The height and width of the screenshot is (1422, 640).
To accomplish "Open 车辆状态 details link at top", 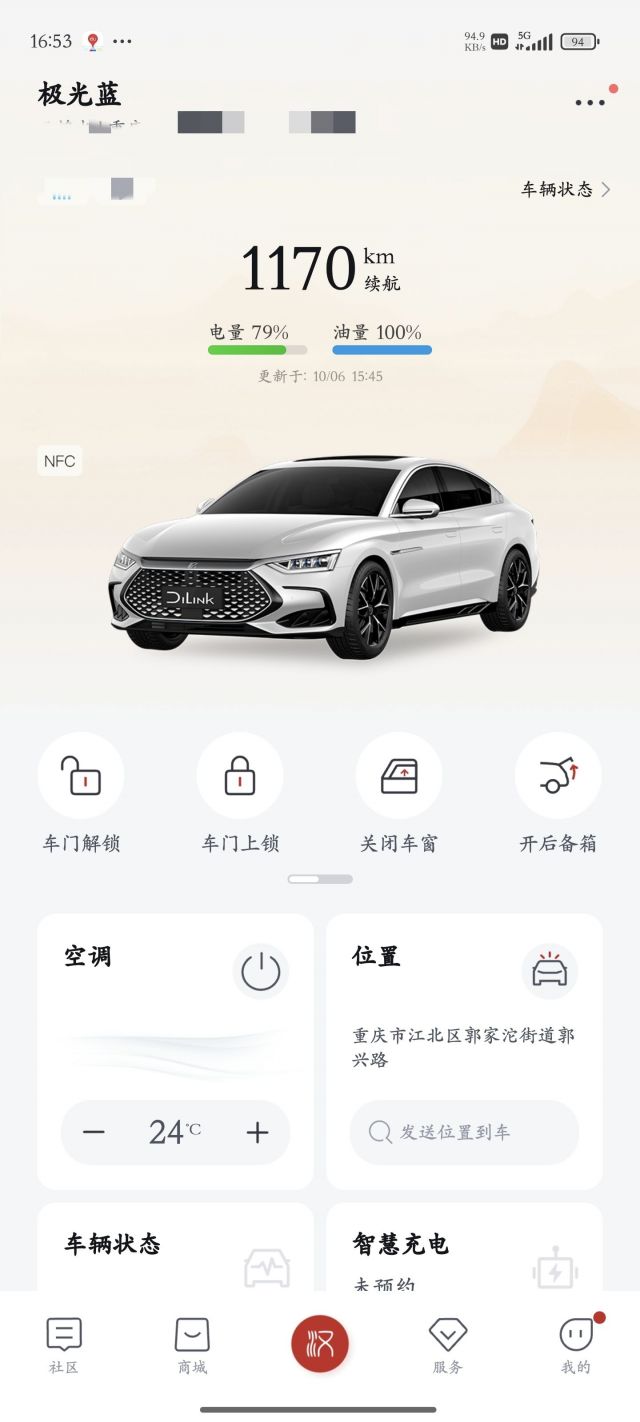I will pos(565,189).
